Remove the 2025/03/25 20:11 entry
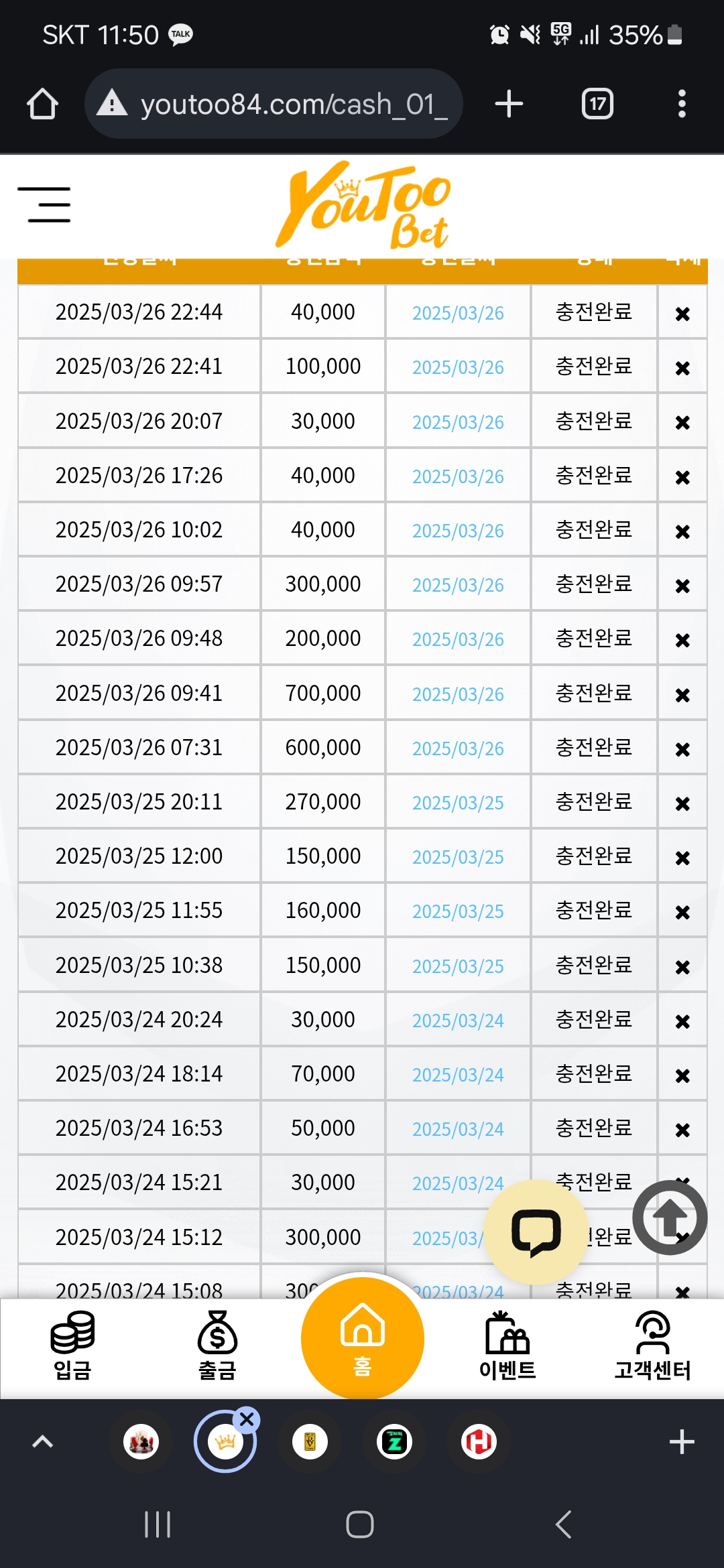This screenshot has width=724, height=1568. [x=682, y=803]
